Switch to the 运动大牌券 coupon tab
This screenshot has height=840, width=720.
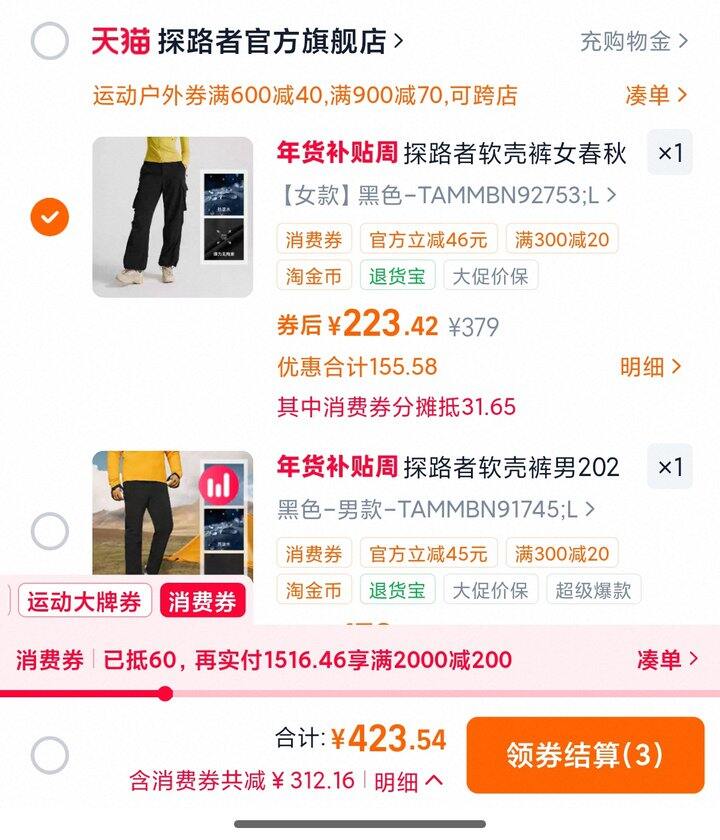tap(85, 601)
